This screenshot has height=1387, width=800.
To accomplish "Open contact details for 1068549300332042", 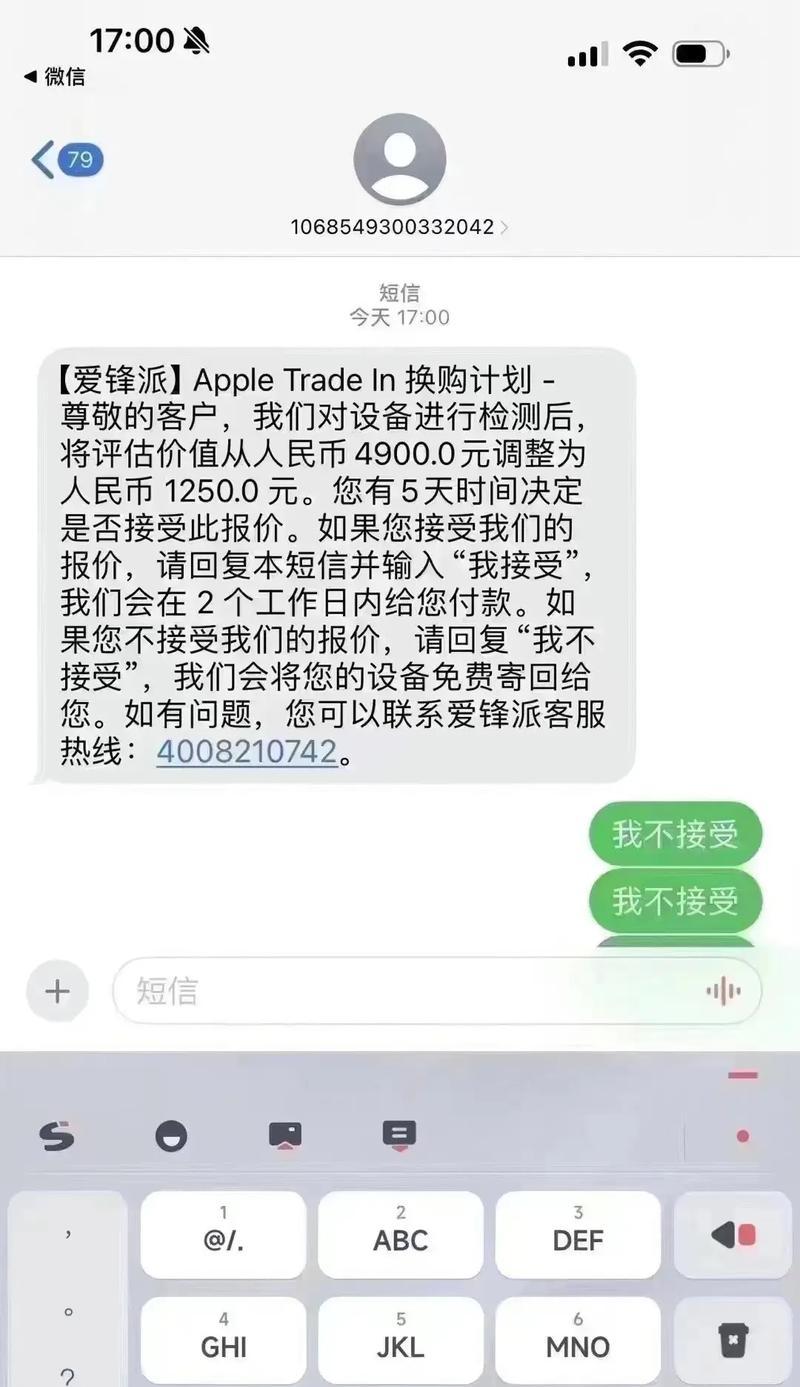I will pos(399,227).
